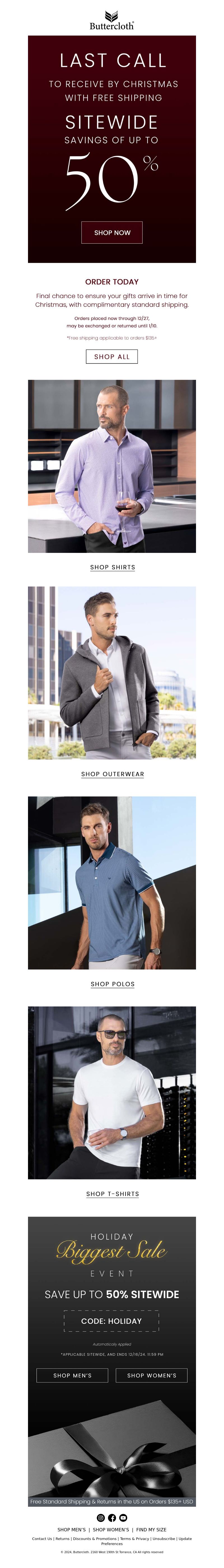The image size is (224, 1568).
Task: Open the purple shirt photo tile
Action: [x=112, y=466]
